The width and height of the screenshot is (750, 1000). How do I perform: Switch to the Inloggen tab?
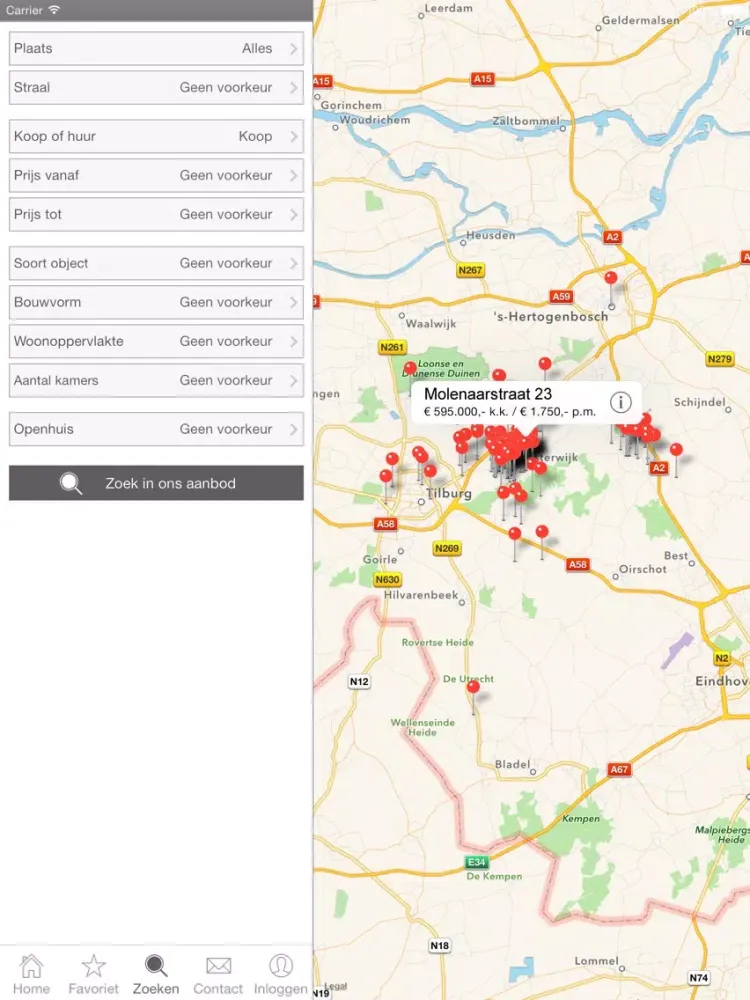pos(280,973)
